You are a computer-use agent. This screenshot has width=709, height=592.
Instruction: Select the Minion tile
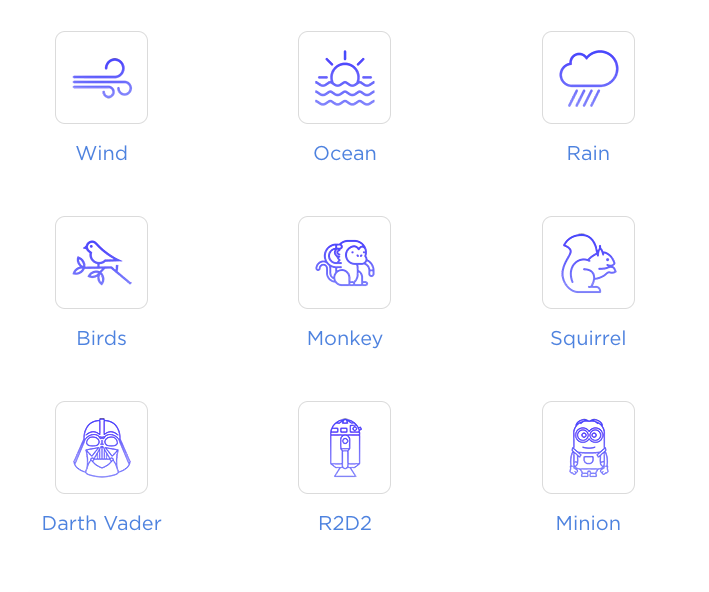[x=588, y=448]
